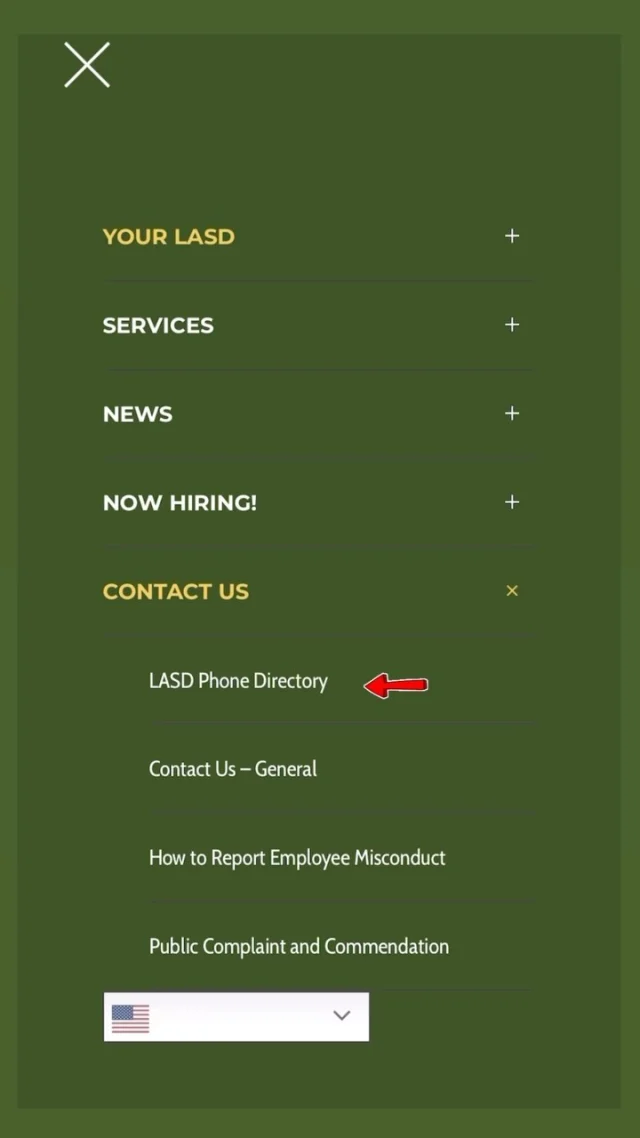Expand the Now Hiring! section
This screenshot has height=1138, width=640.
pyautogui.click(x=512, y=502)
